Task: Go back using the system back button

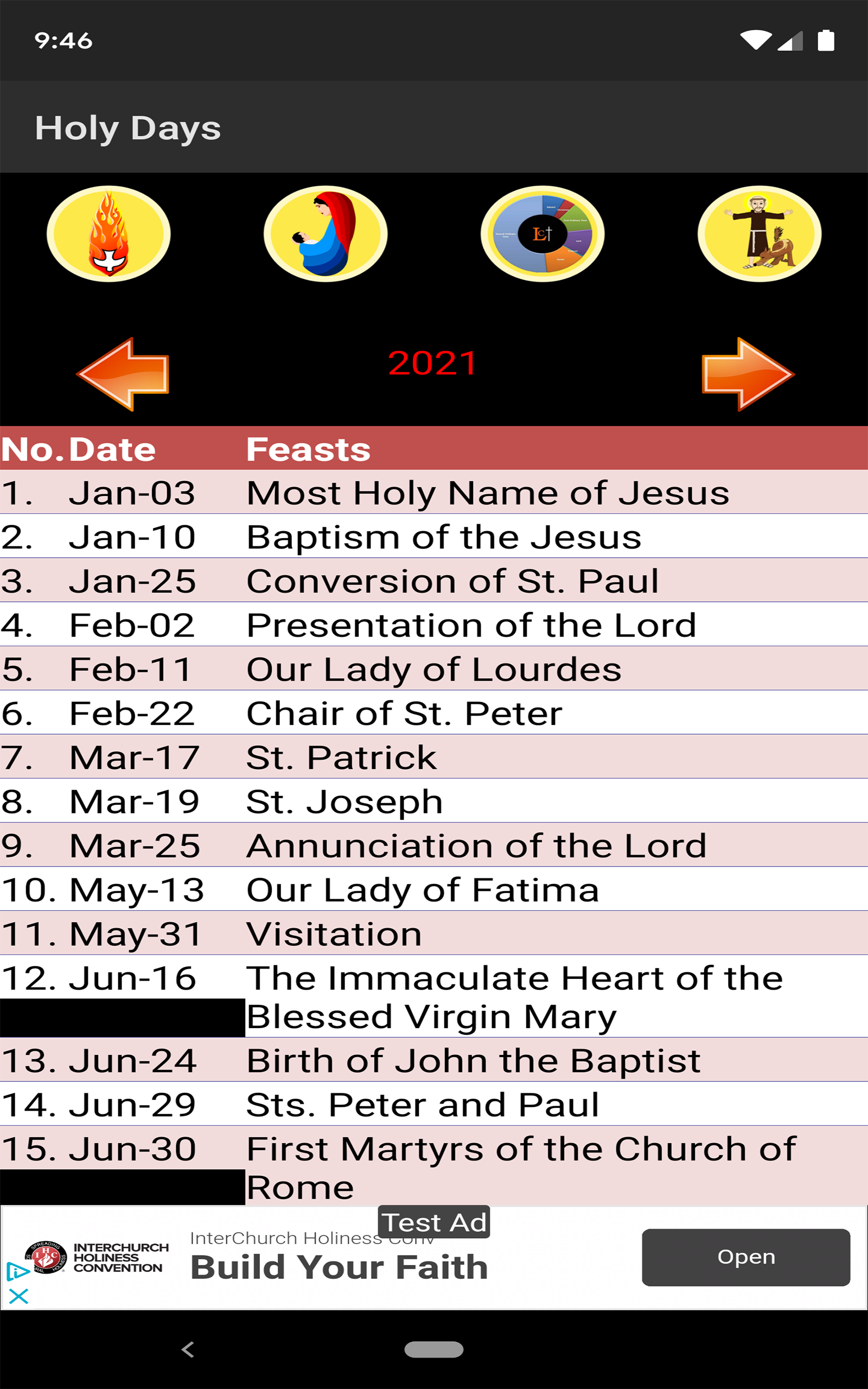Action: [188, 1349]
